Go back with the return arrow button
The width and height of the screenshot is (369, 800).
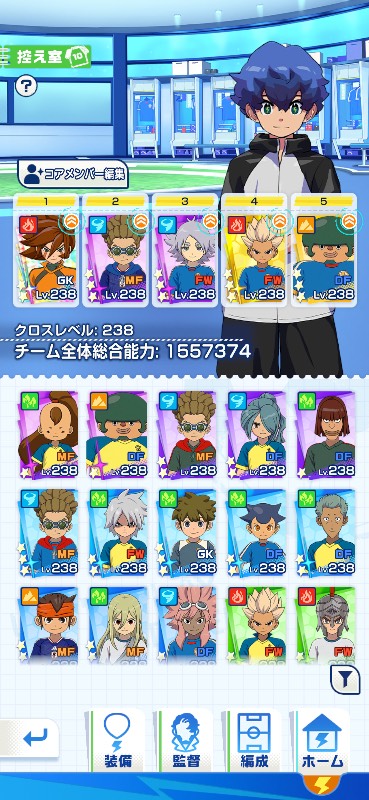tap(30, 737)
